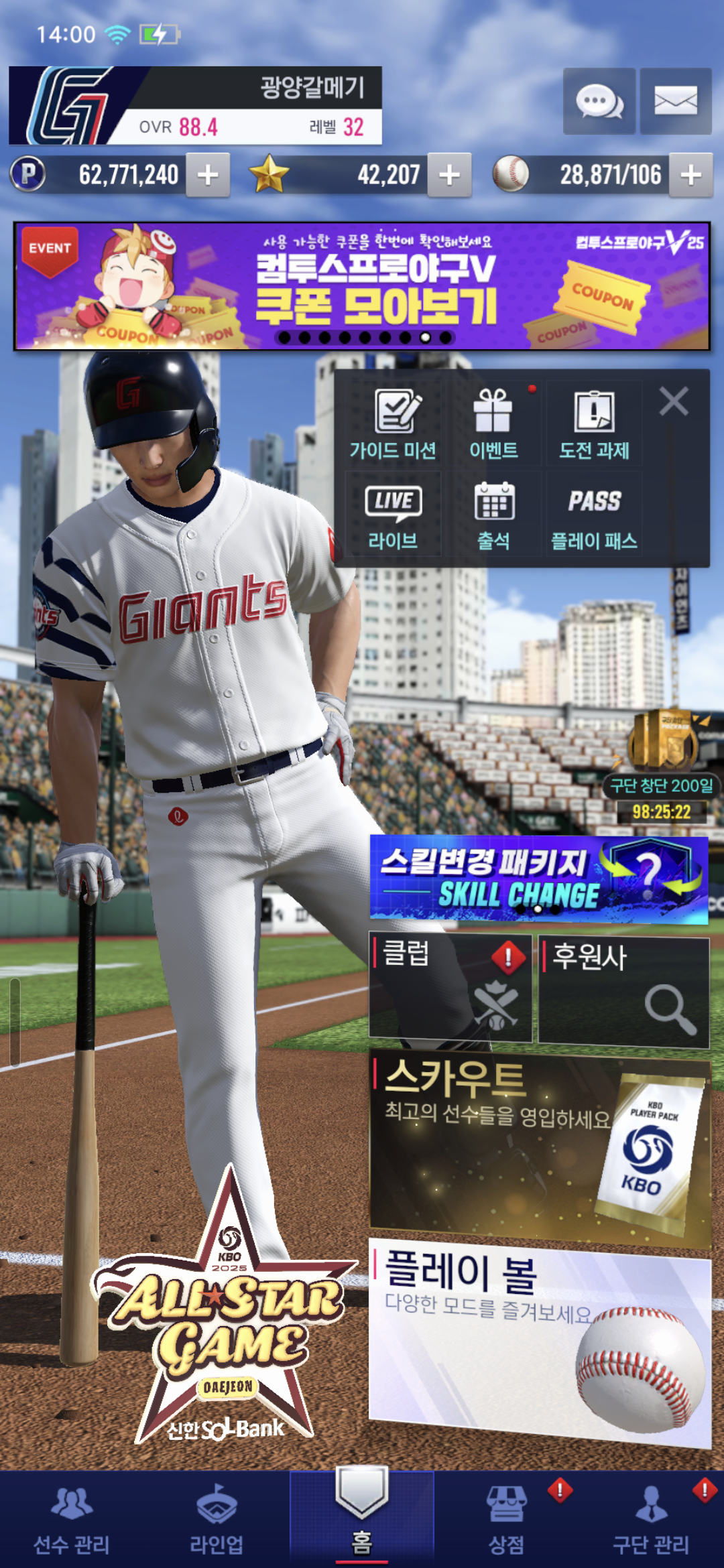Open the coupon collection event banner

point(362,286)
